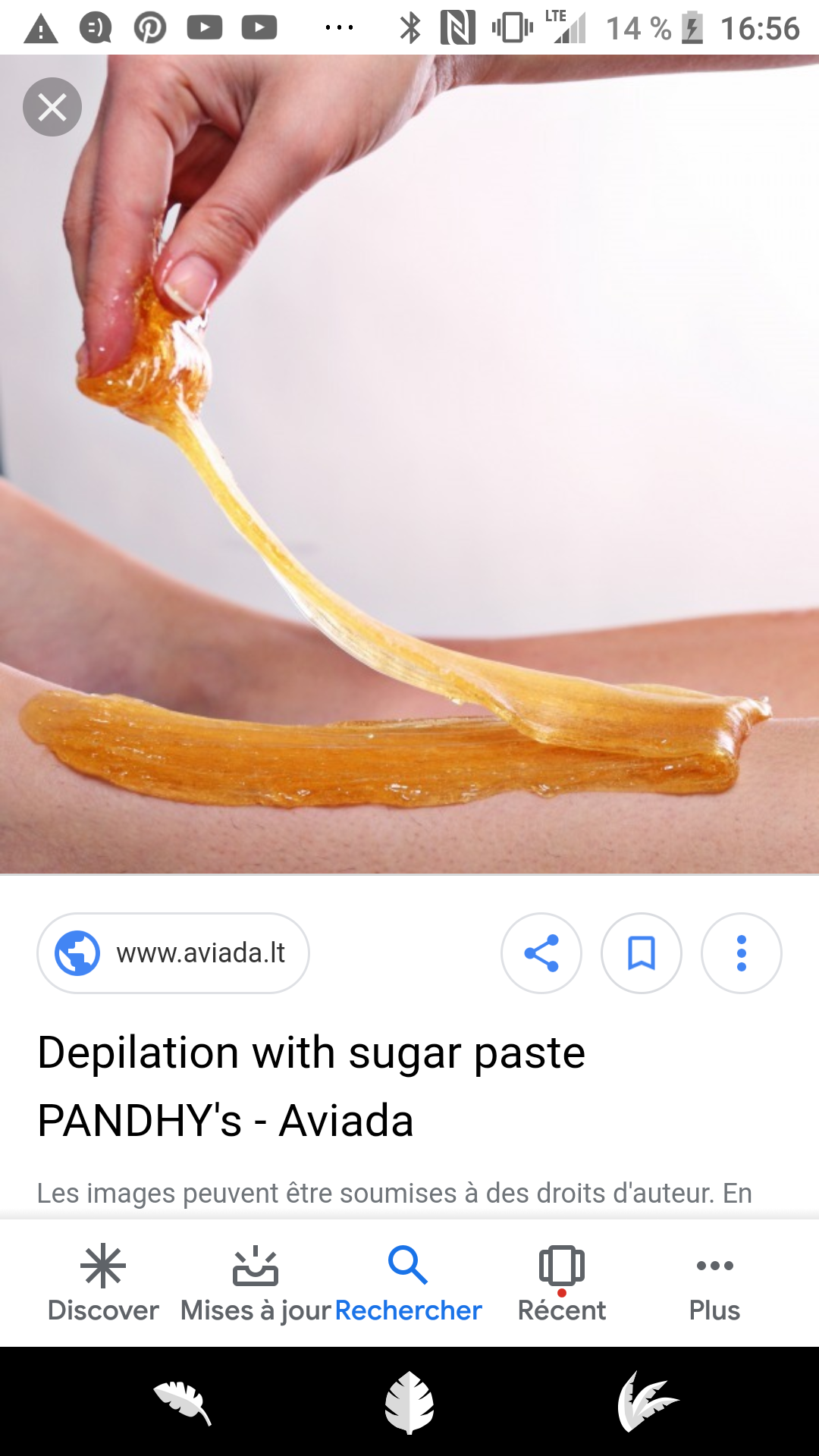This screenshot has width=819, height=1456.
Task: Go to the Récent tab
Action: 562,1283
